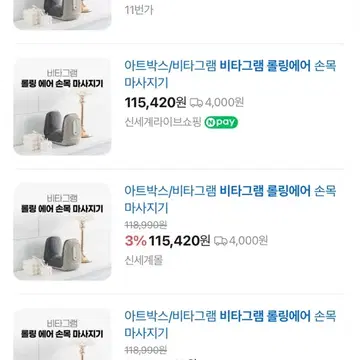Image resolution: width=360 pixels, height=360 pixels.
Task: Open the product title priced 115,420원 from 신세계라이브쇼핑
Action: [230, 74]
